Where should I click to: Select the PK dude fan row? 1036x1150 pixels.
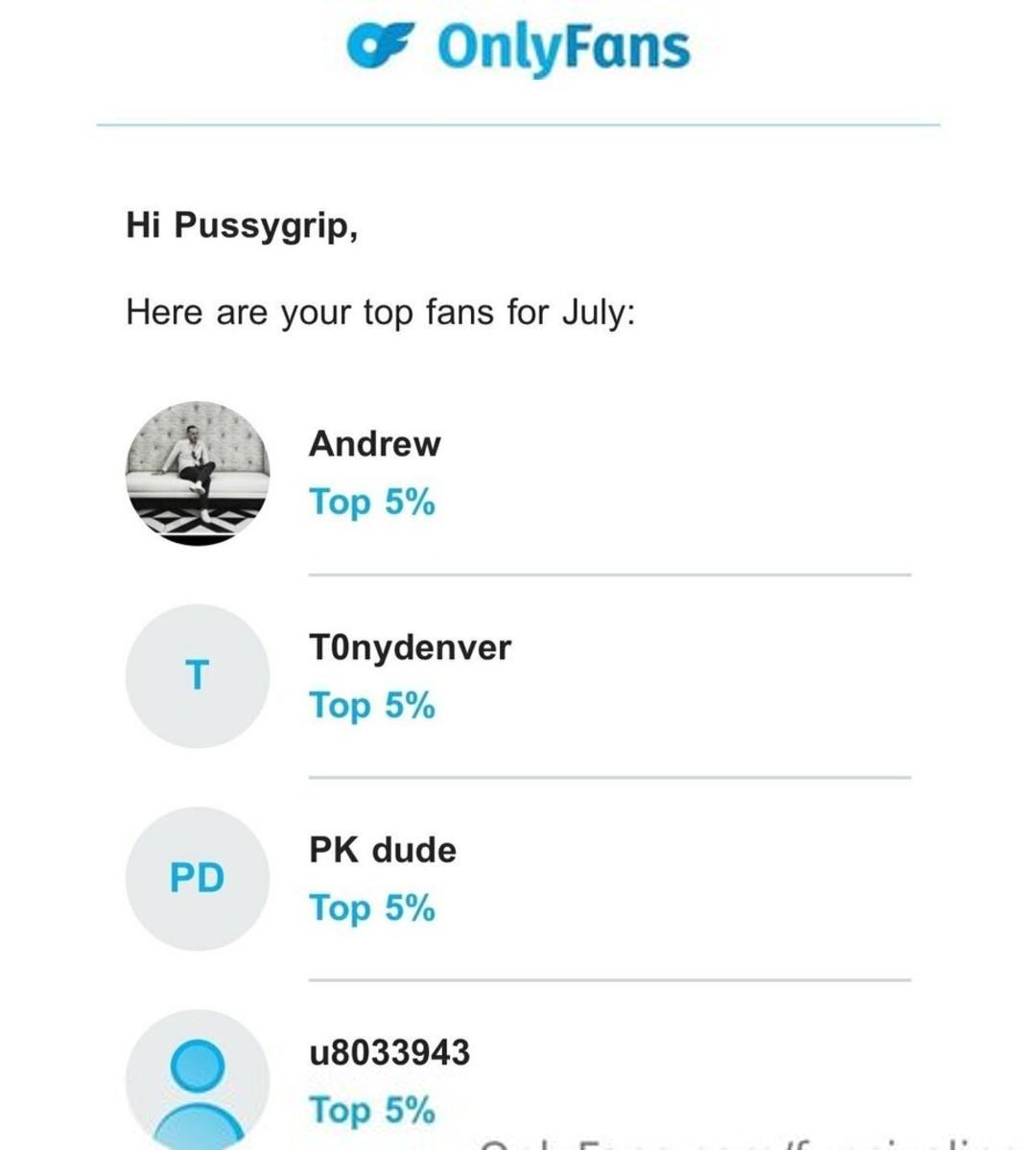tap(382, 850)
